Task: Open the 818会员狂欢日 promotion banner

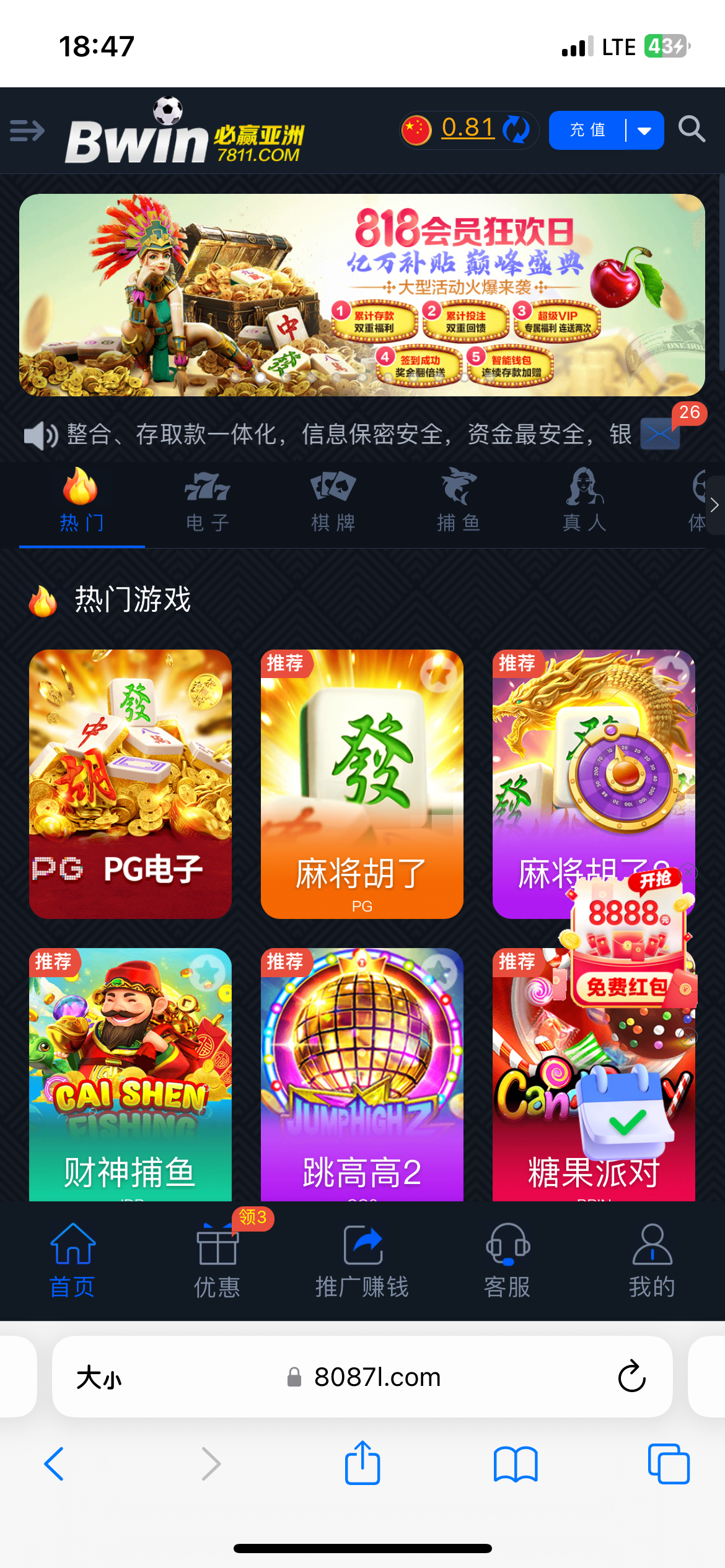Action: 362,295
